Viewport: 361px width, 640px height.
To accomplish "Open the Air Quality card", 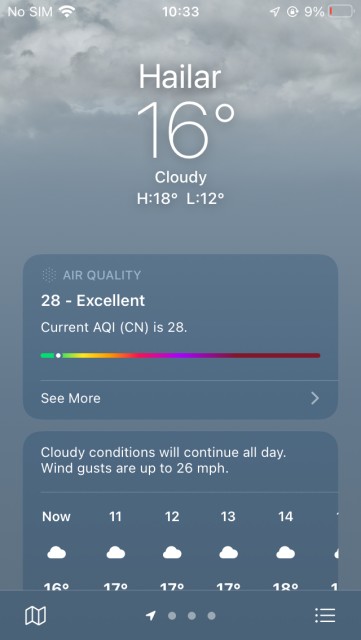I will [x=180, y=336].
